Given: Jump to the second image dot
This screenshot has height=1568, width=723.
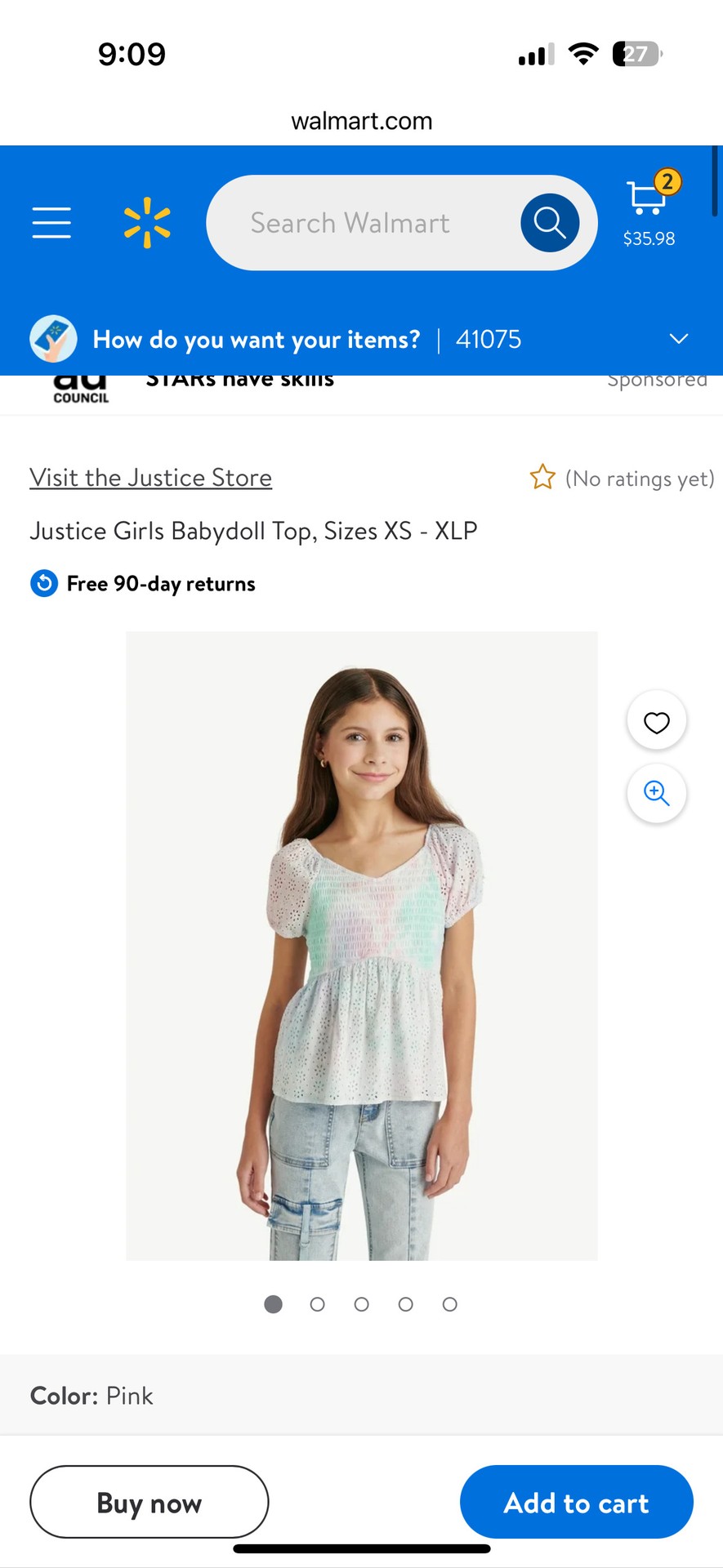Looking at the screenshot, I should point(318,1304).
